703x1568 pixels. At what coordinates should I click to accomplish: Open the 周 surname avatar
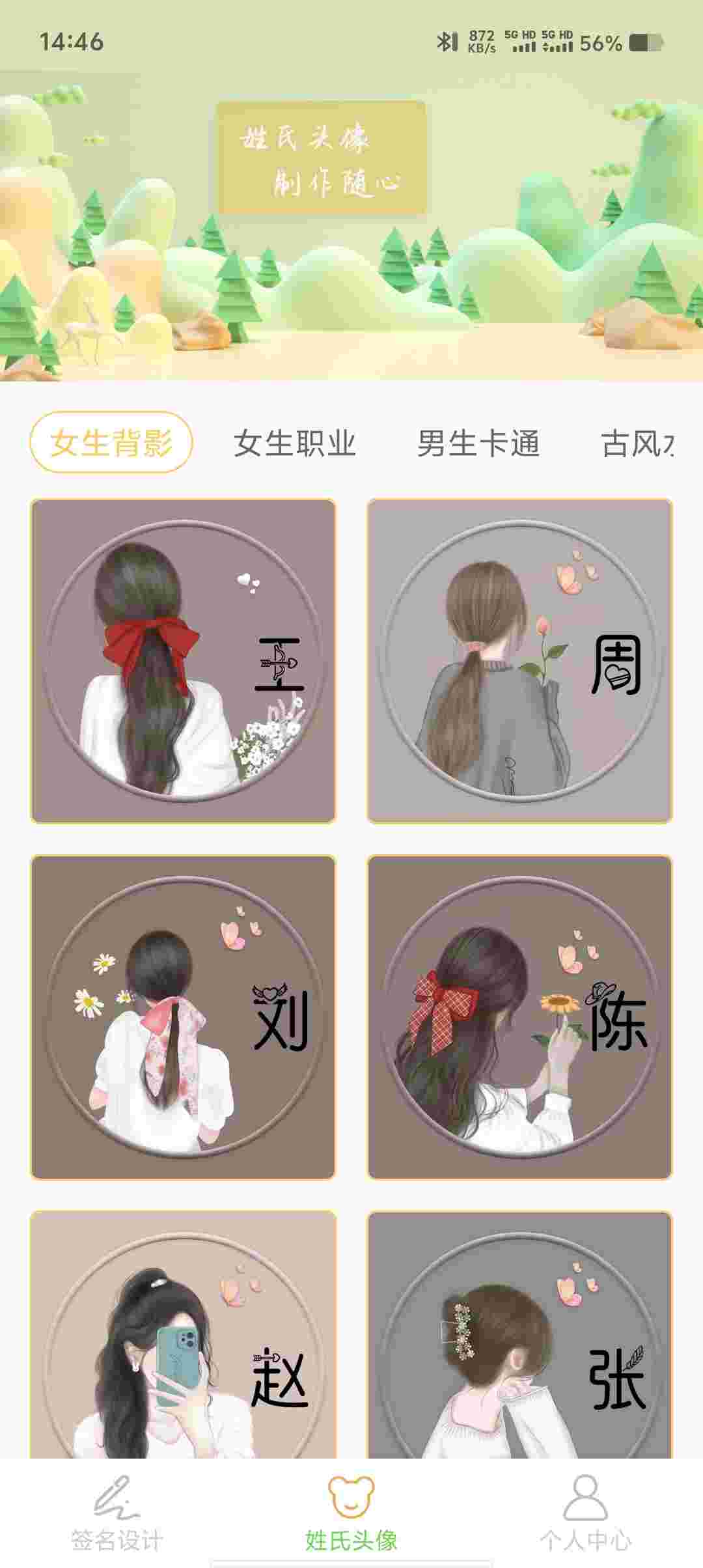click(519, 660)
